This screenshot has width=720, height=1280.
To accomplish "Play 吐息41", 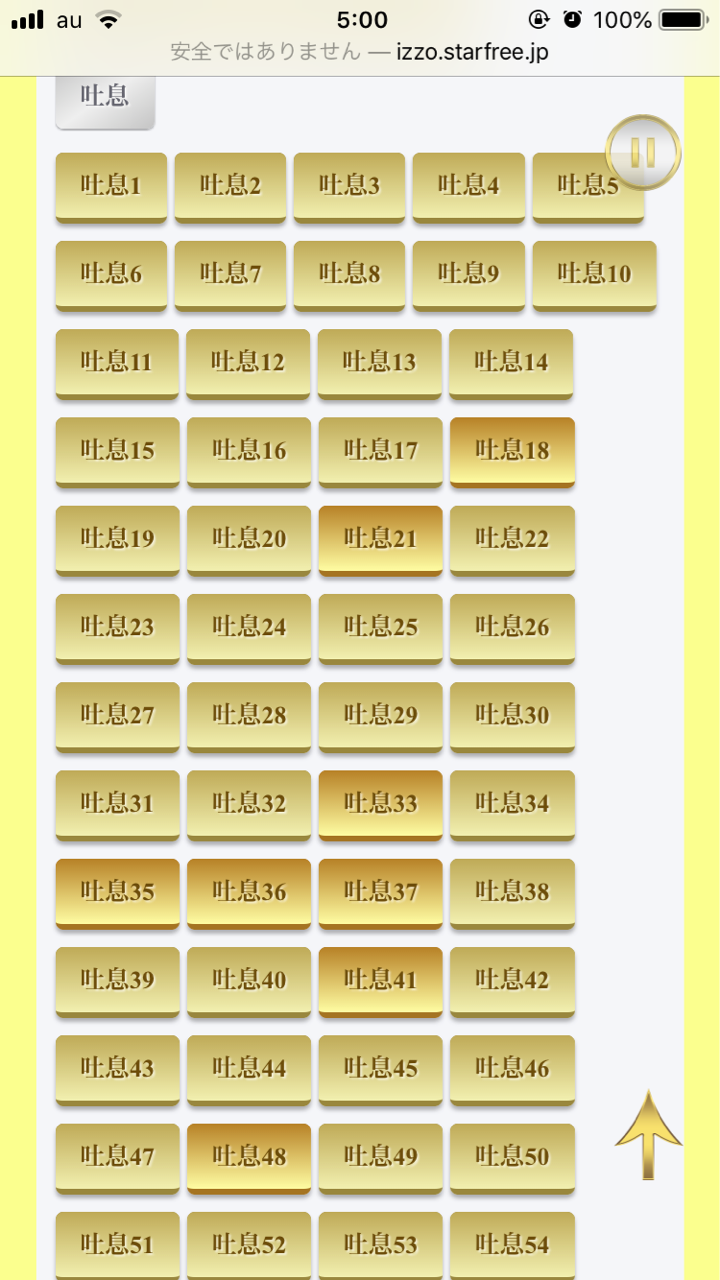I will tap(380, 982).
